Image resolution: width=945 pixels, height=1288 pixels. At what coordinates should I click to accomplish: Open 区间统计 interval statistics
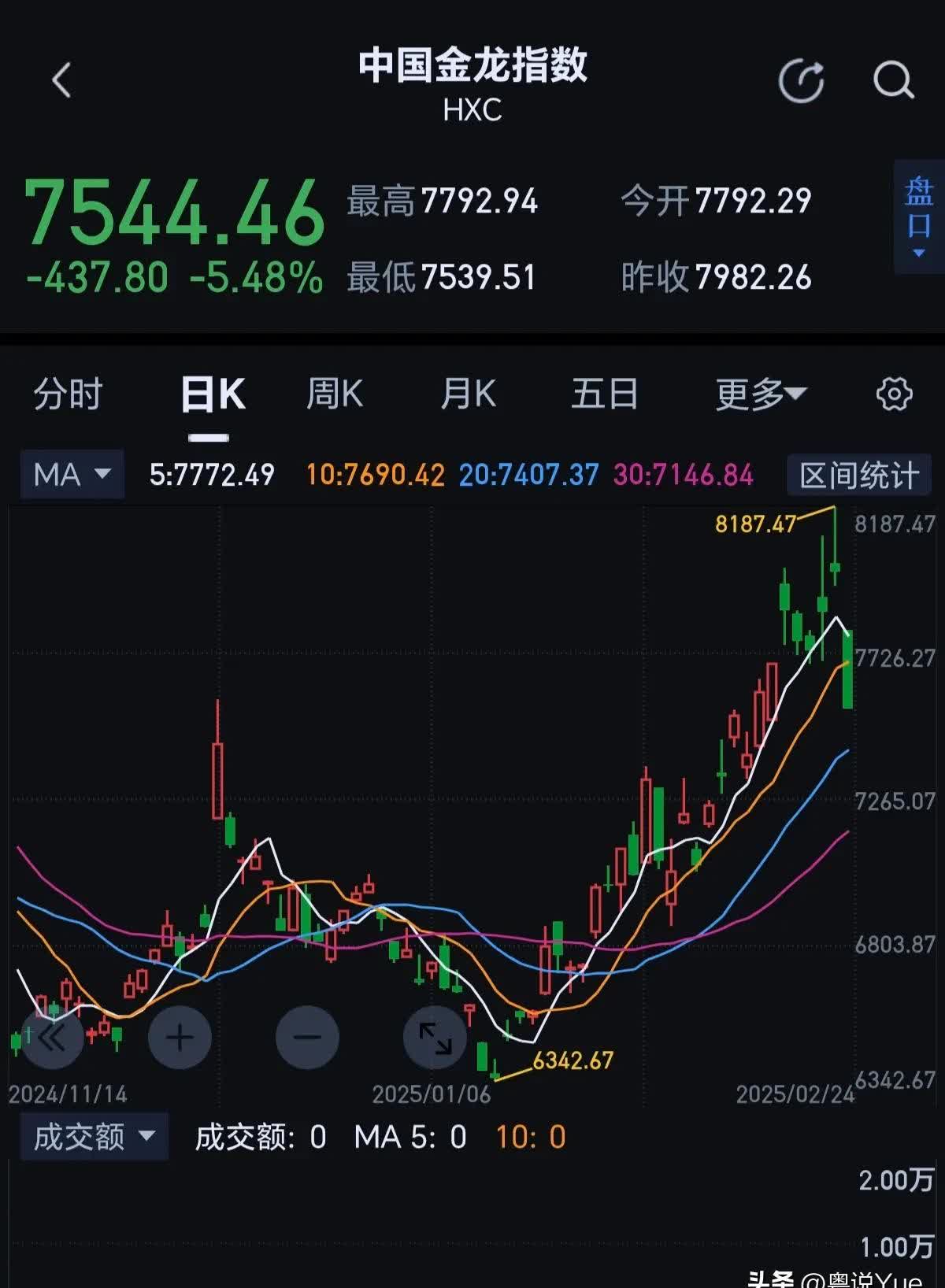[x=858, y=473]
